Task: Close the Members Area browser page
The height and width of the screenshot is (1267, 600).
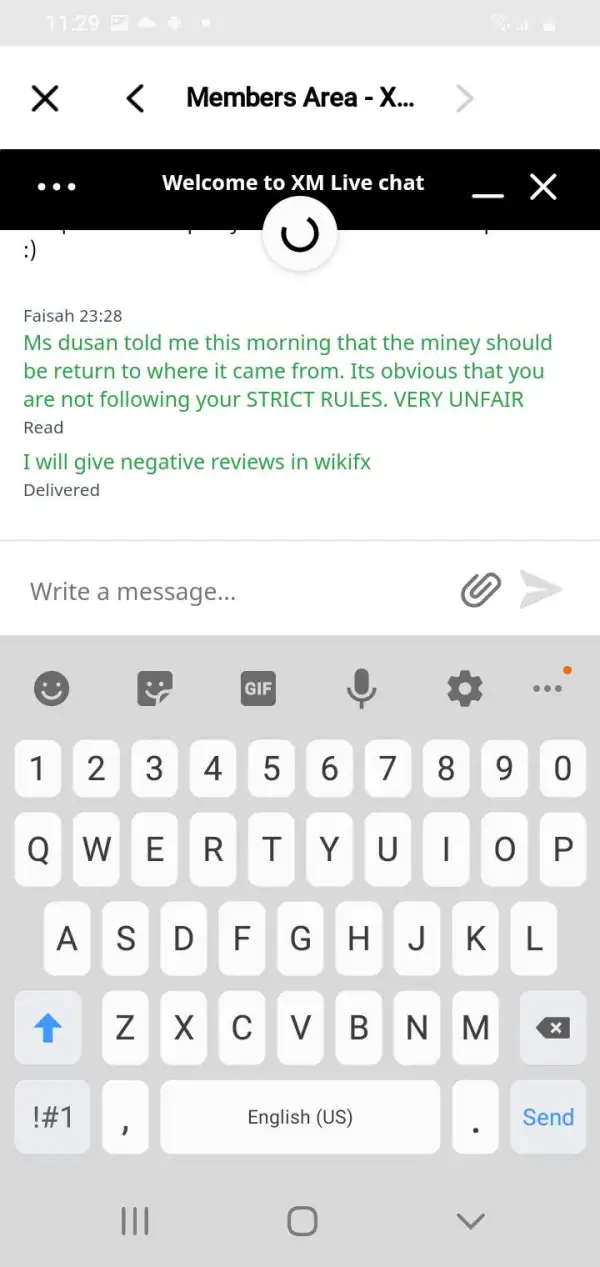Action: pos(45,98)
